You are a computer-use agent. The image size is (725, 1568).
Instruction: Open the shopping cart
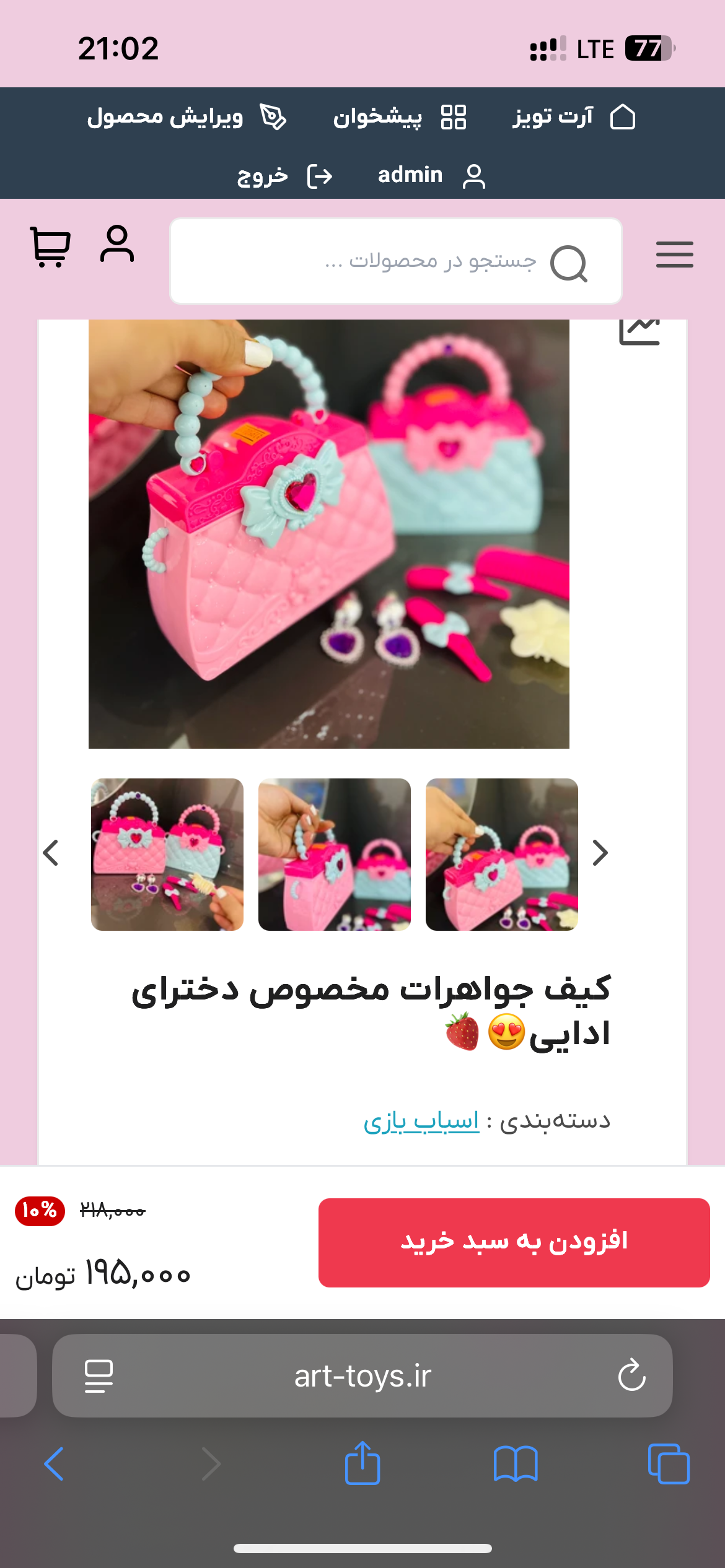point(50,246)
